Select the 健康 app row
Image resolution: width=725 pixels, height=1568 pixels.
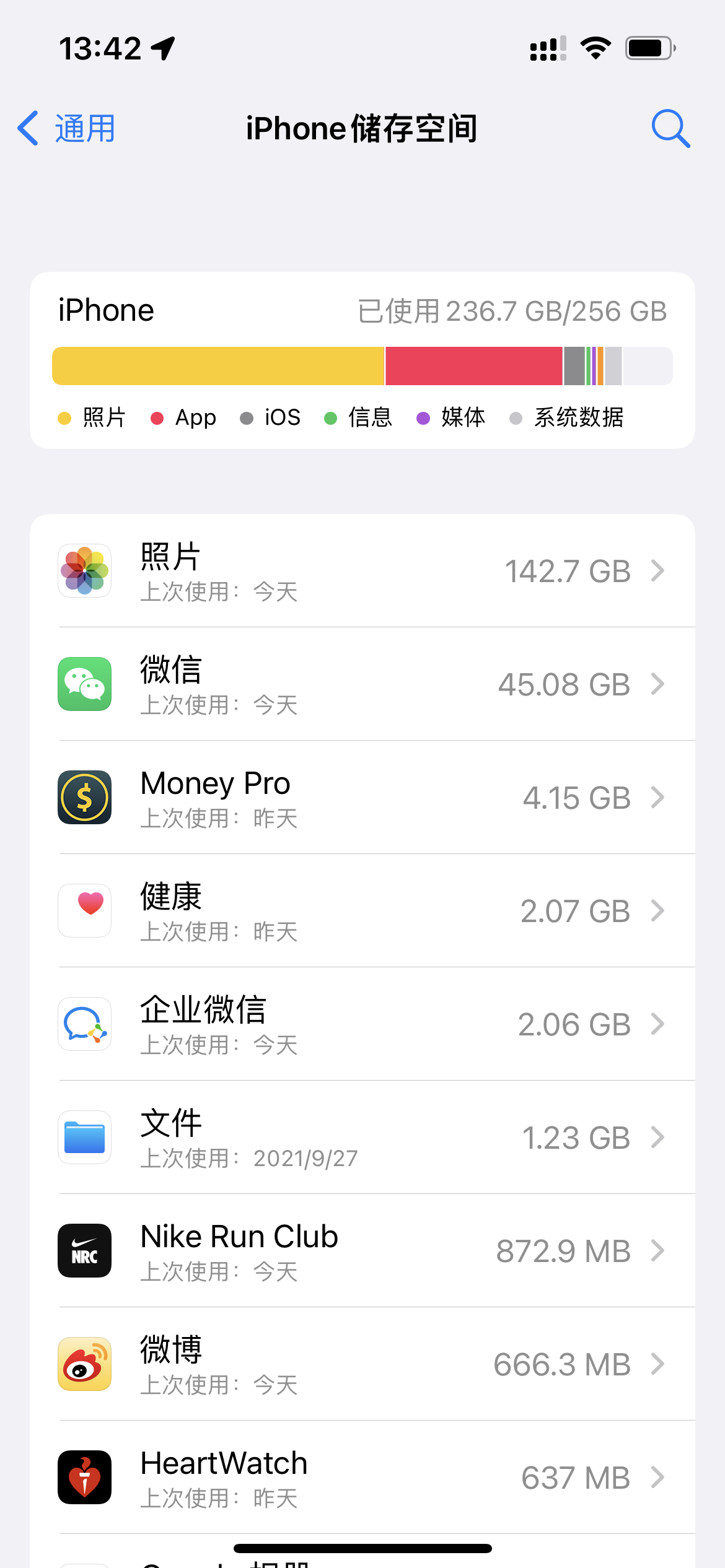pos(362,911)
